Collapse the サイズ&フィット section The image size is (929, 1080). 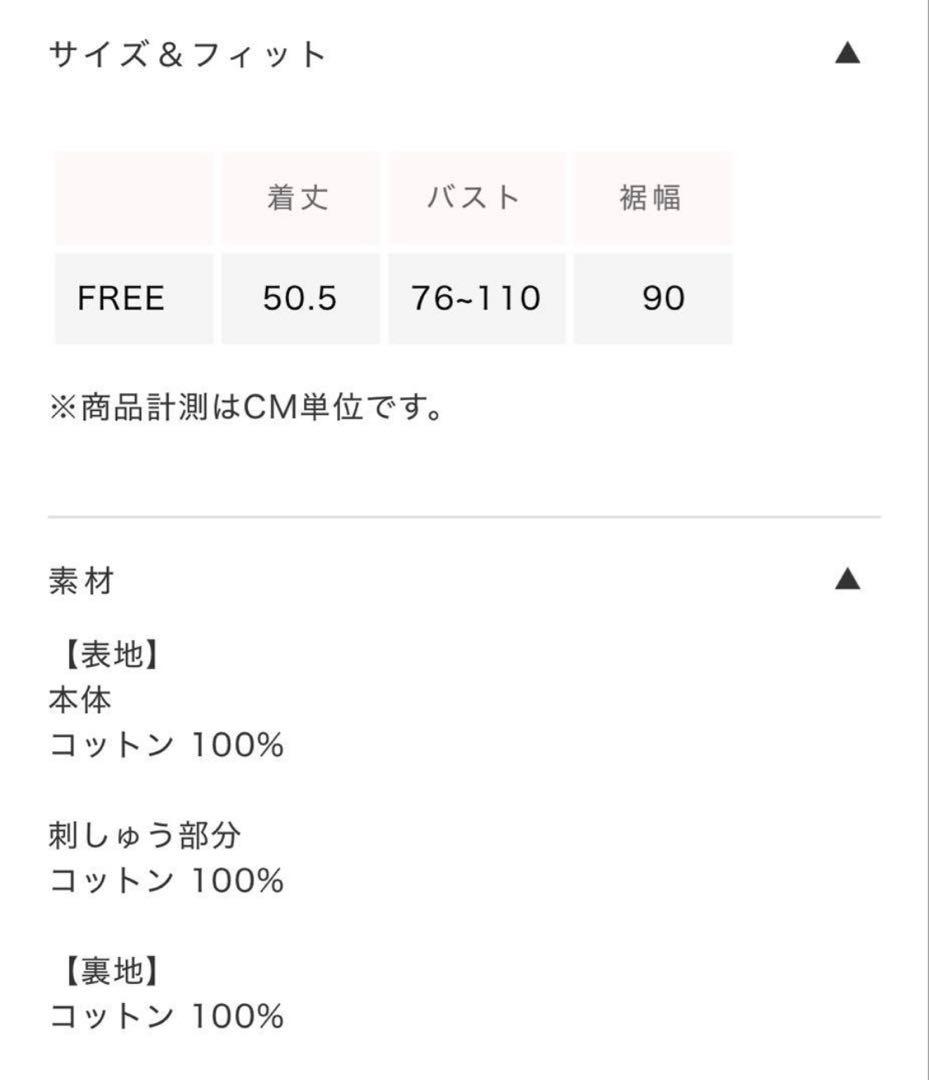tap(847, 53)
